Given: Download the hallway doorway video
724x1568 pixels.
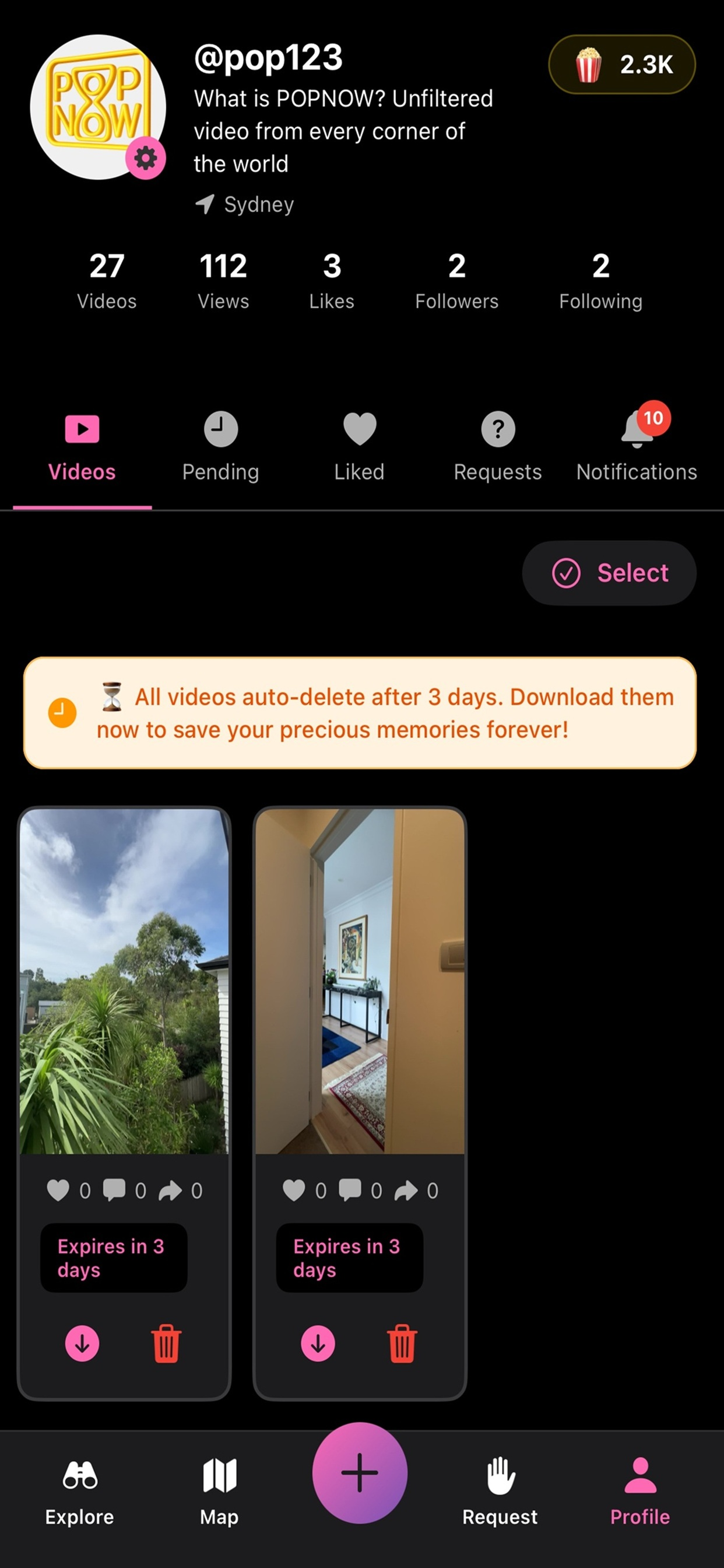Looking at the screenshot, I should click(x=318, y=1343).
